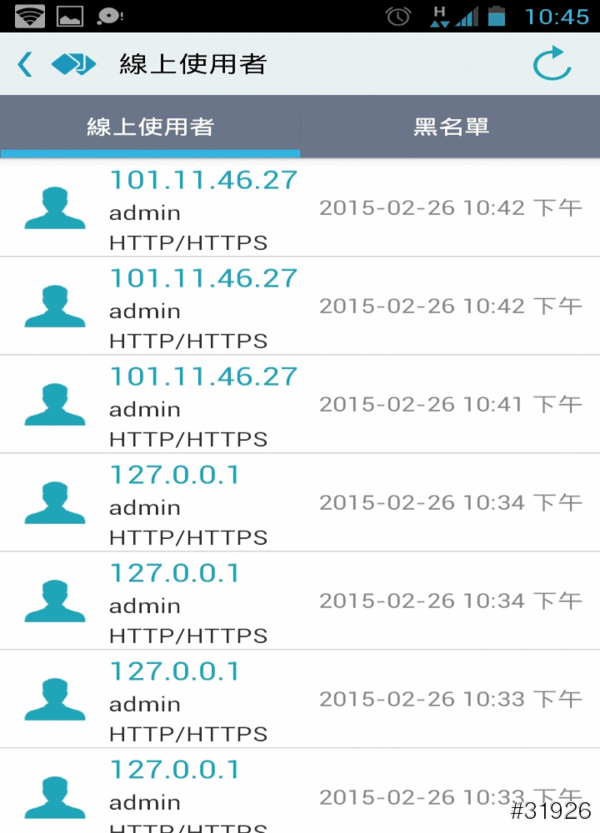The image size is (600, 833).
Task: Open the 101.11.46.27 entry from 10:41
Action: (x=300, y=405)
